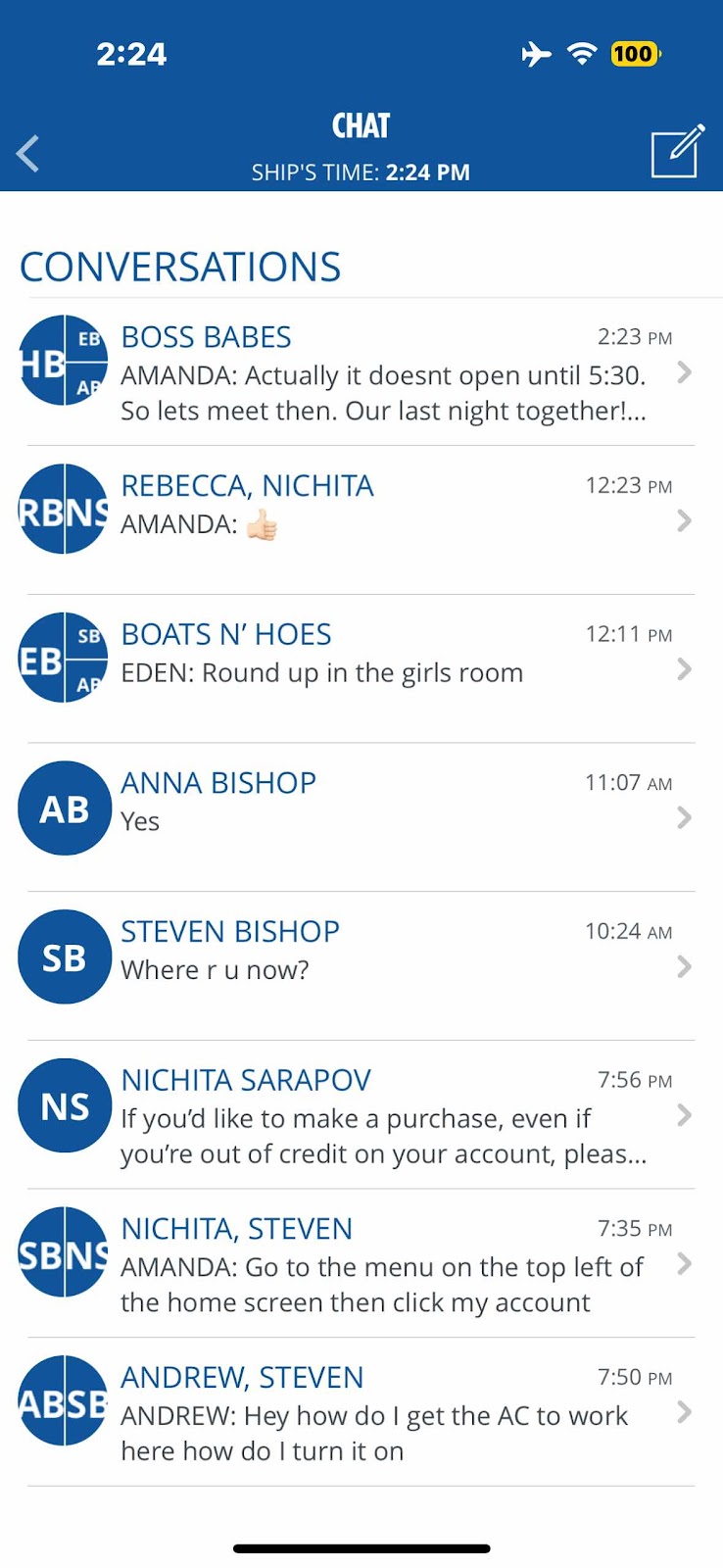Open the Boats N' Hoes group chat
Image resolution: width=723 pixels, height=1568 pixels.
(361, 669)
